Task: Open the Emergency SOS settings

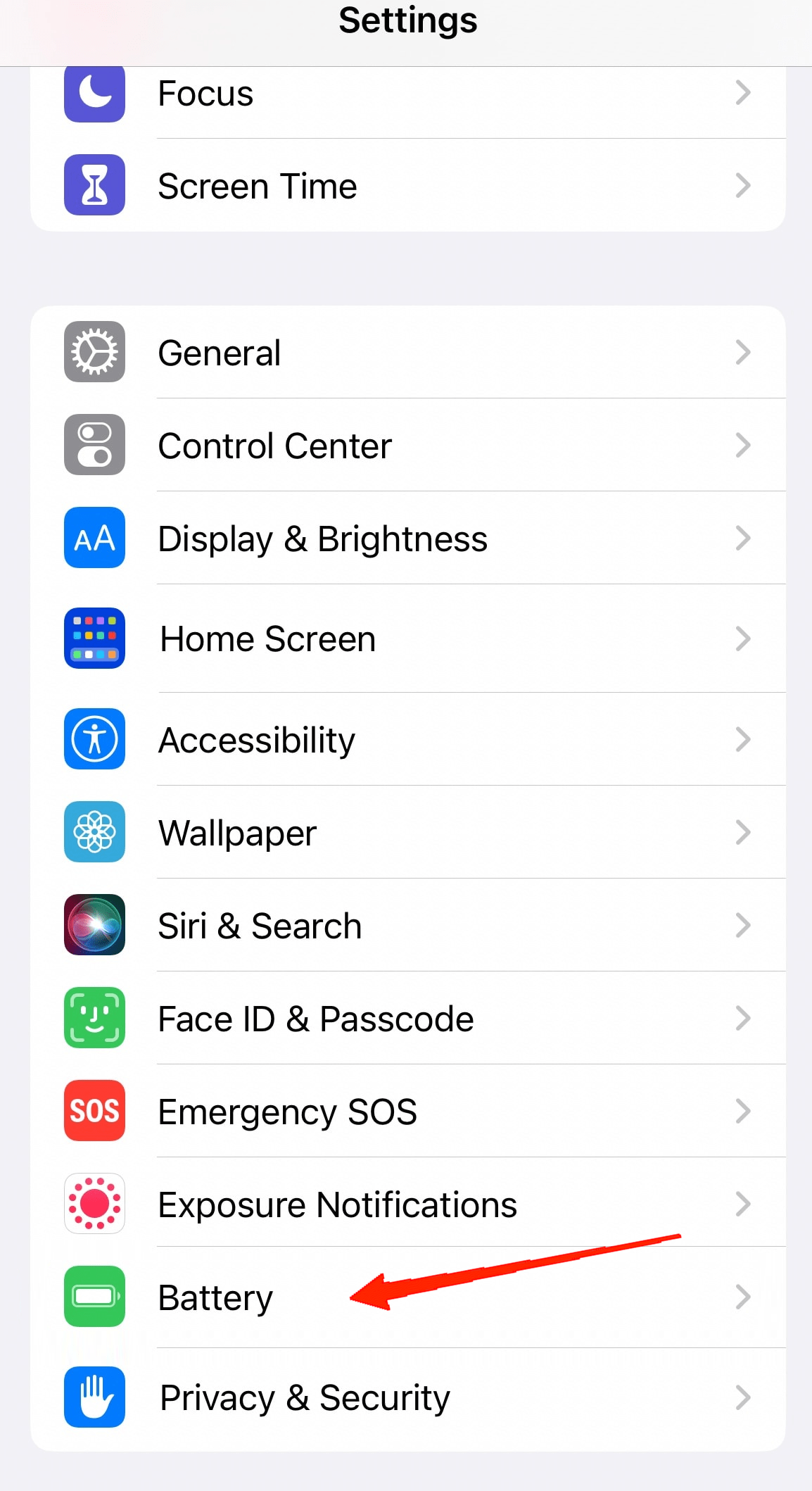Action: (x=408, y=1111)
